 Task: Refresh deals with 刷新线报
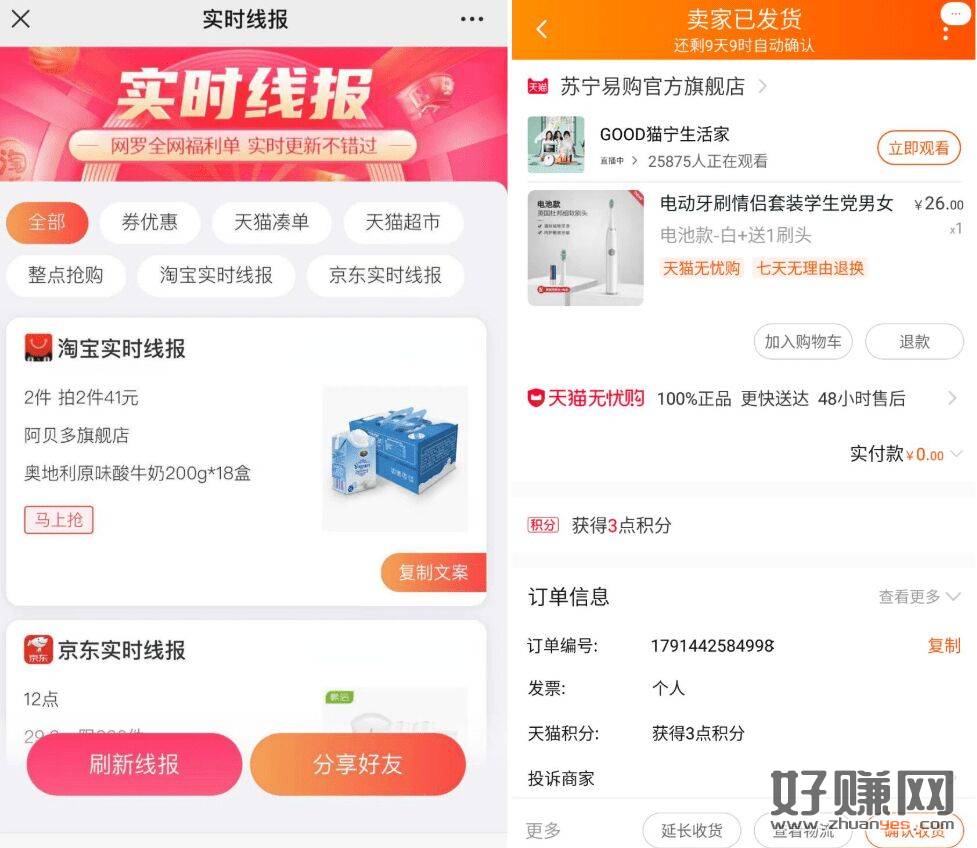point(134,765)
